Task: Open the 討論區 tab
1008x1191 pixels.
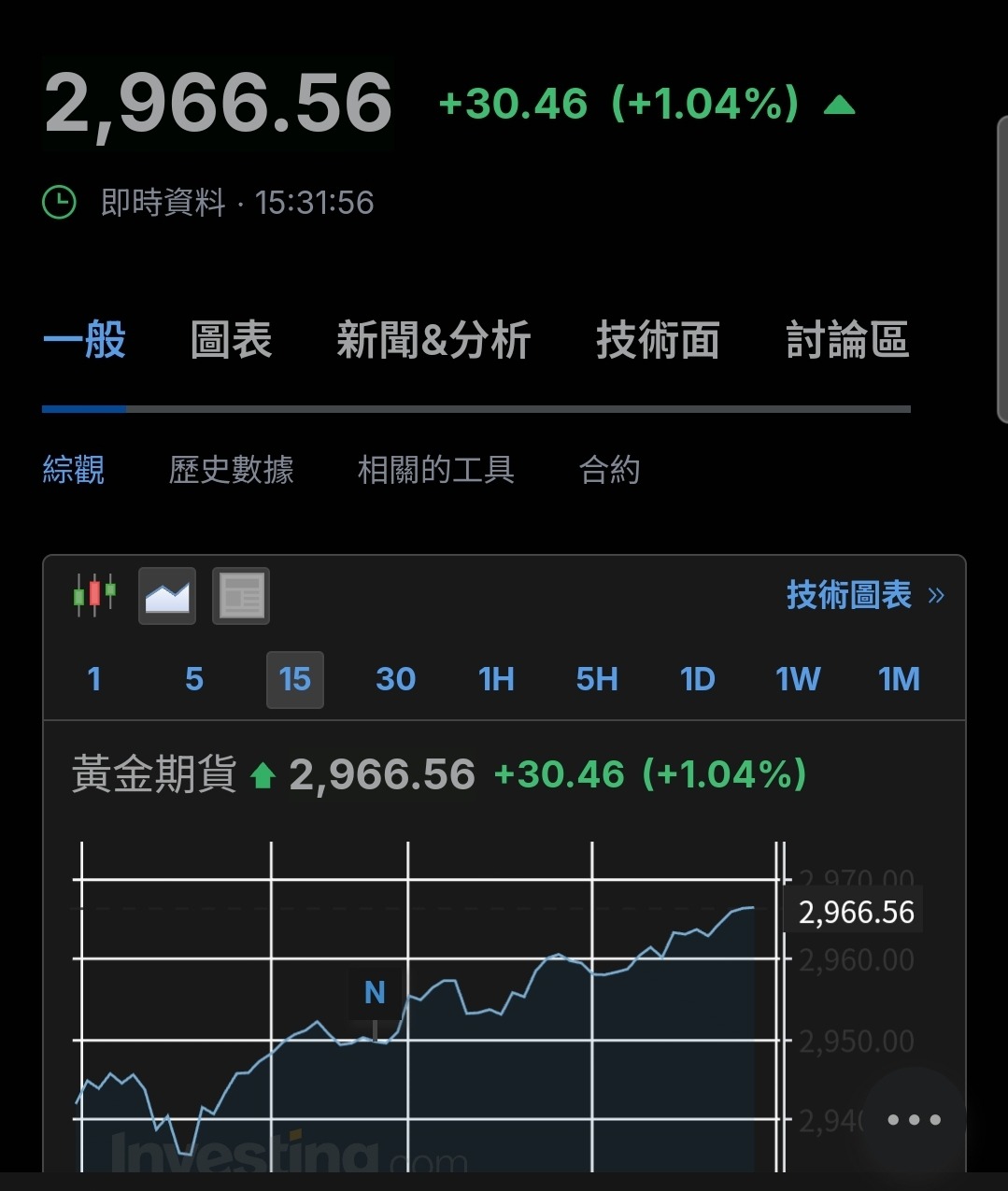Action: 846,340
